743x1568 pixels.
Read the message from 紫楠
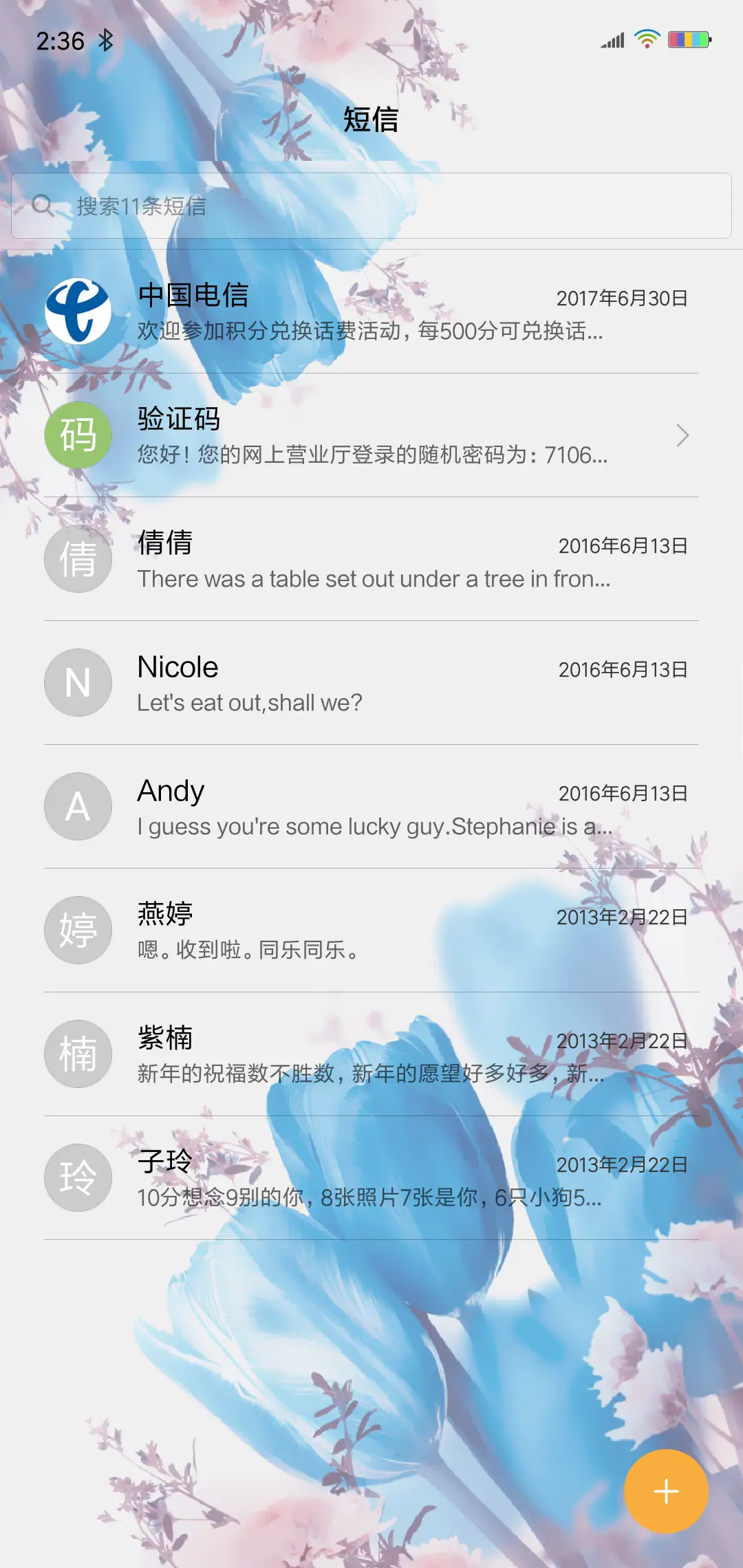[371, 1055]
